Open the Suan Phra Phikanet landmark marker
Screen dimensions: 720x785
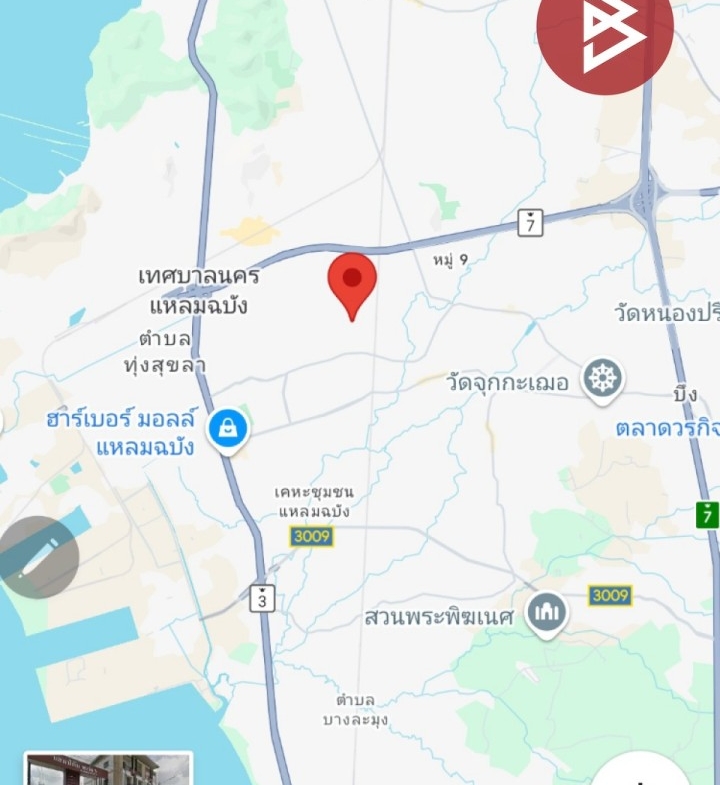point(547,611)
